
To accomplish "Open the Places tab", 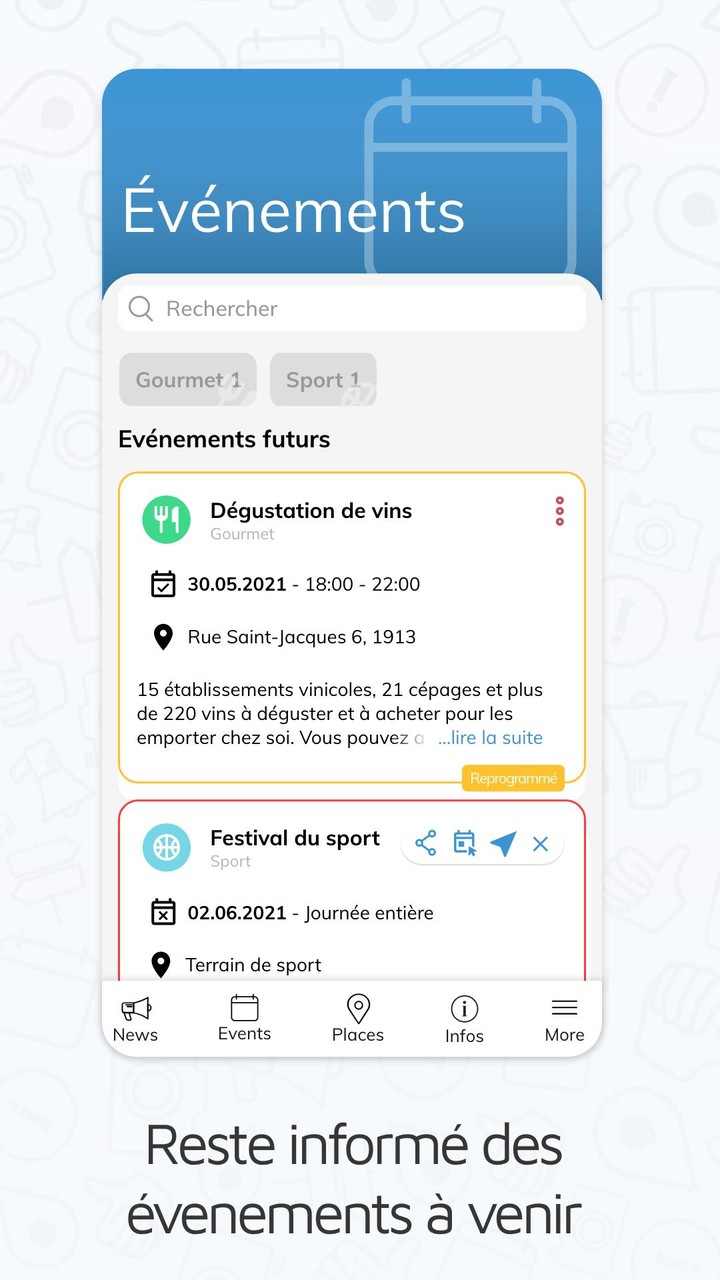I will tap(358, 1018).
